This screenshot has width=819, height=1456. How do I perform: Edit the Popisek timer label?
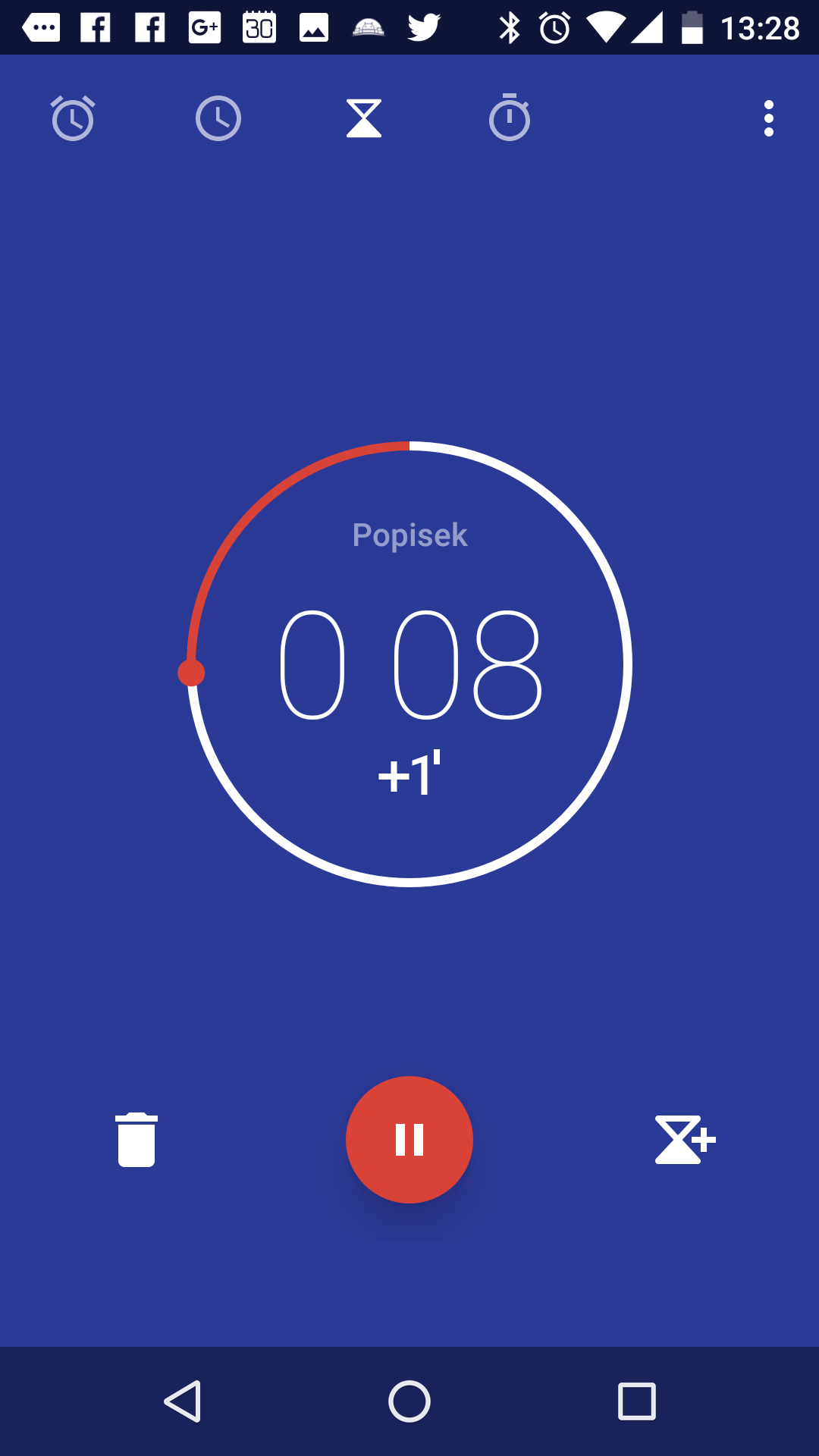409,535
